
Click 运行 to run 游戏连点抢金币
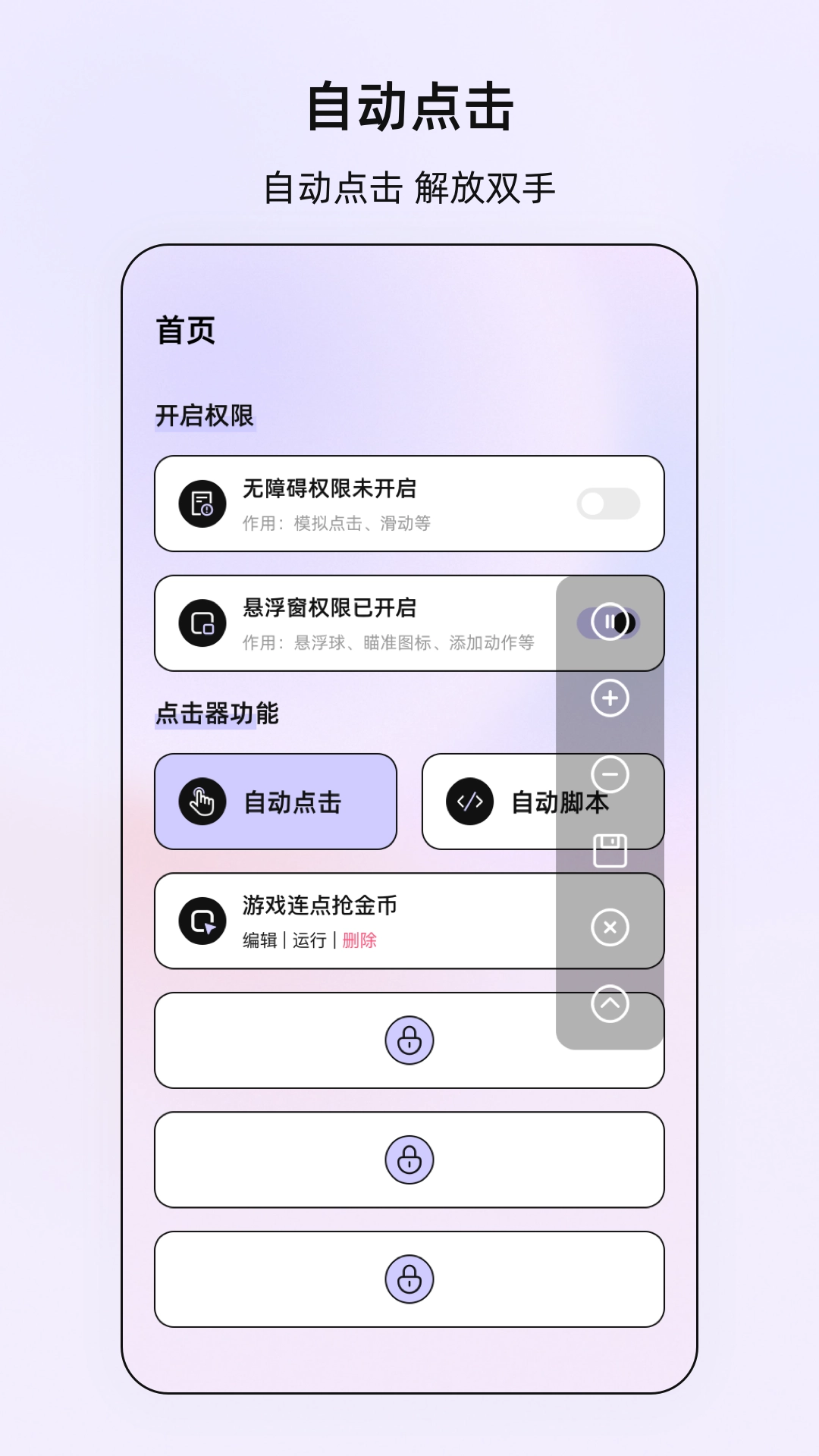[309, 940]
